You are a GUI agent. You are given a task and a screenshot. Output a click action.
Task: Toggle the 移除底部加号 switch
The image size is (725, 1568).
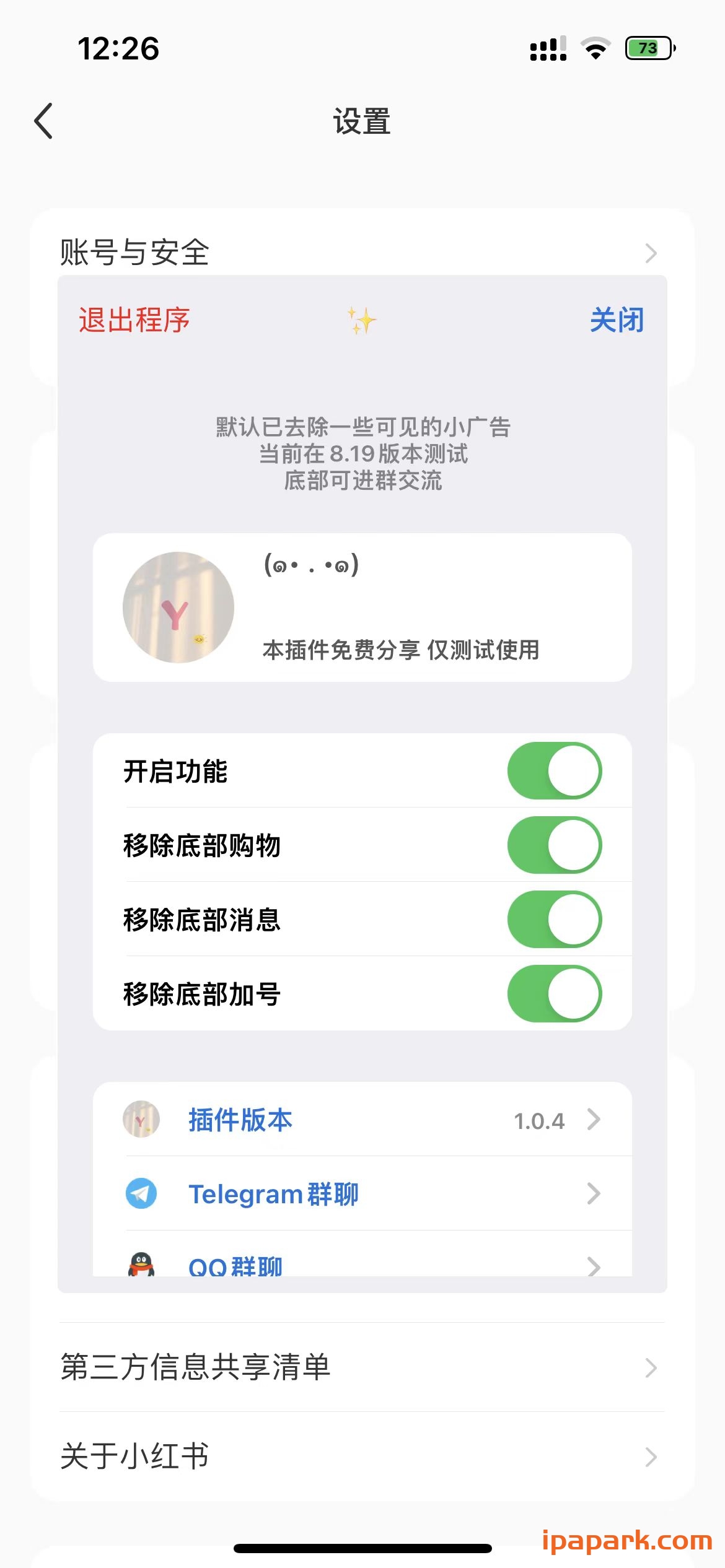click(x=554, y=995)
